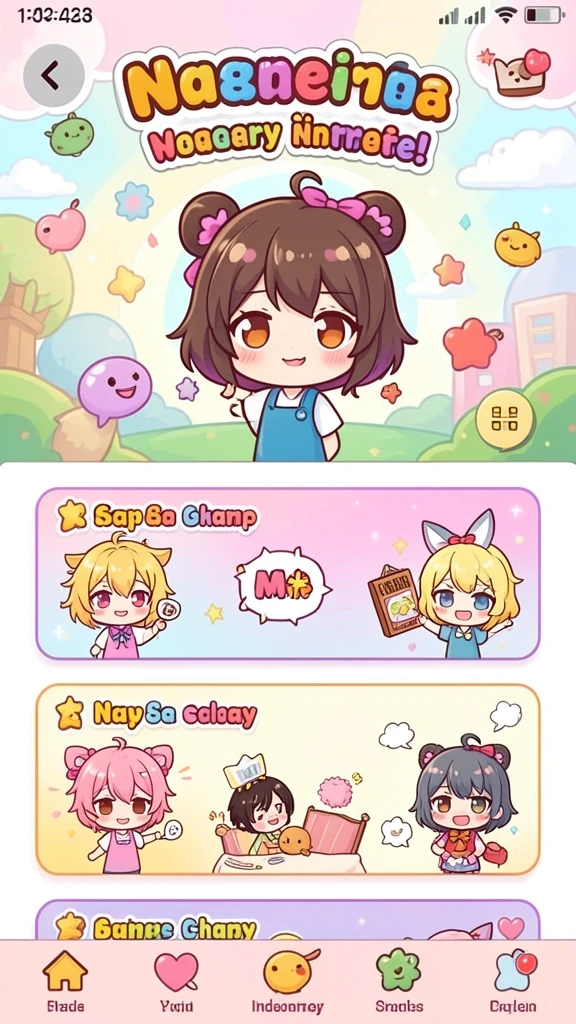Go back with the arrow button
The height and width of the screenshot is (1024, 576).
(x=54, y=76)
